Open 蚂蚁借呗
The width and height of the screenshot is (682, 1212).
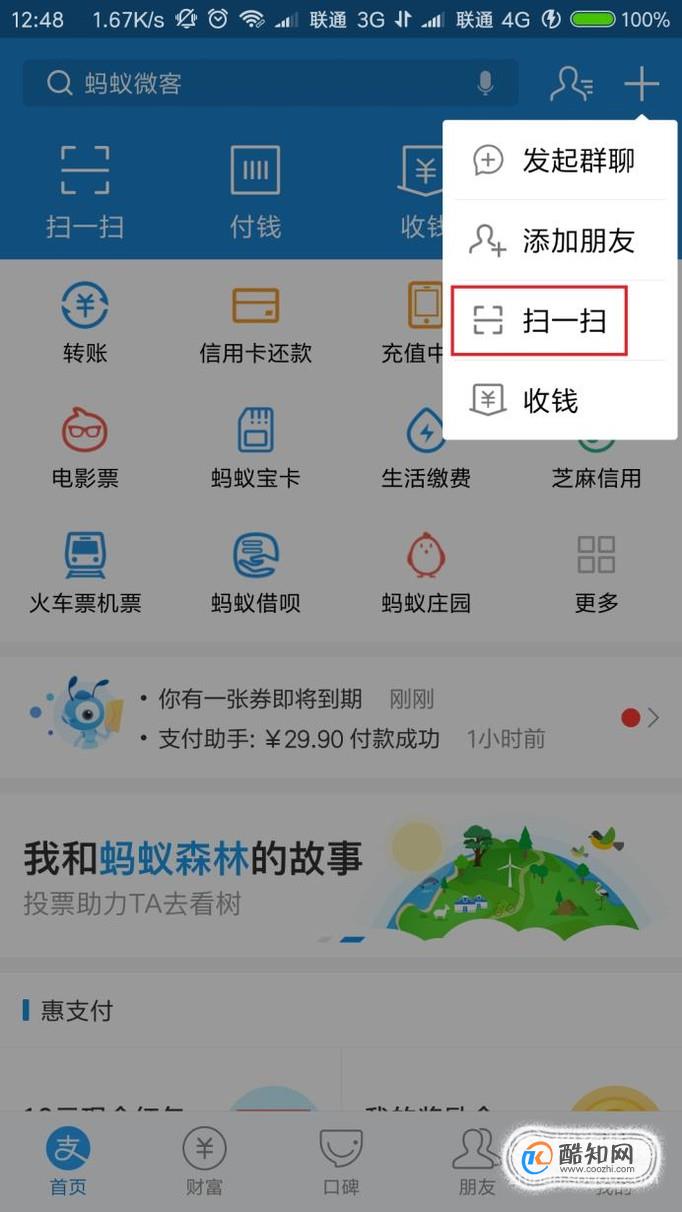(x=256, y=573)
